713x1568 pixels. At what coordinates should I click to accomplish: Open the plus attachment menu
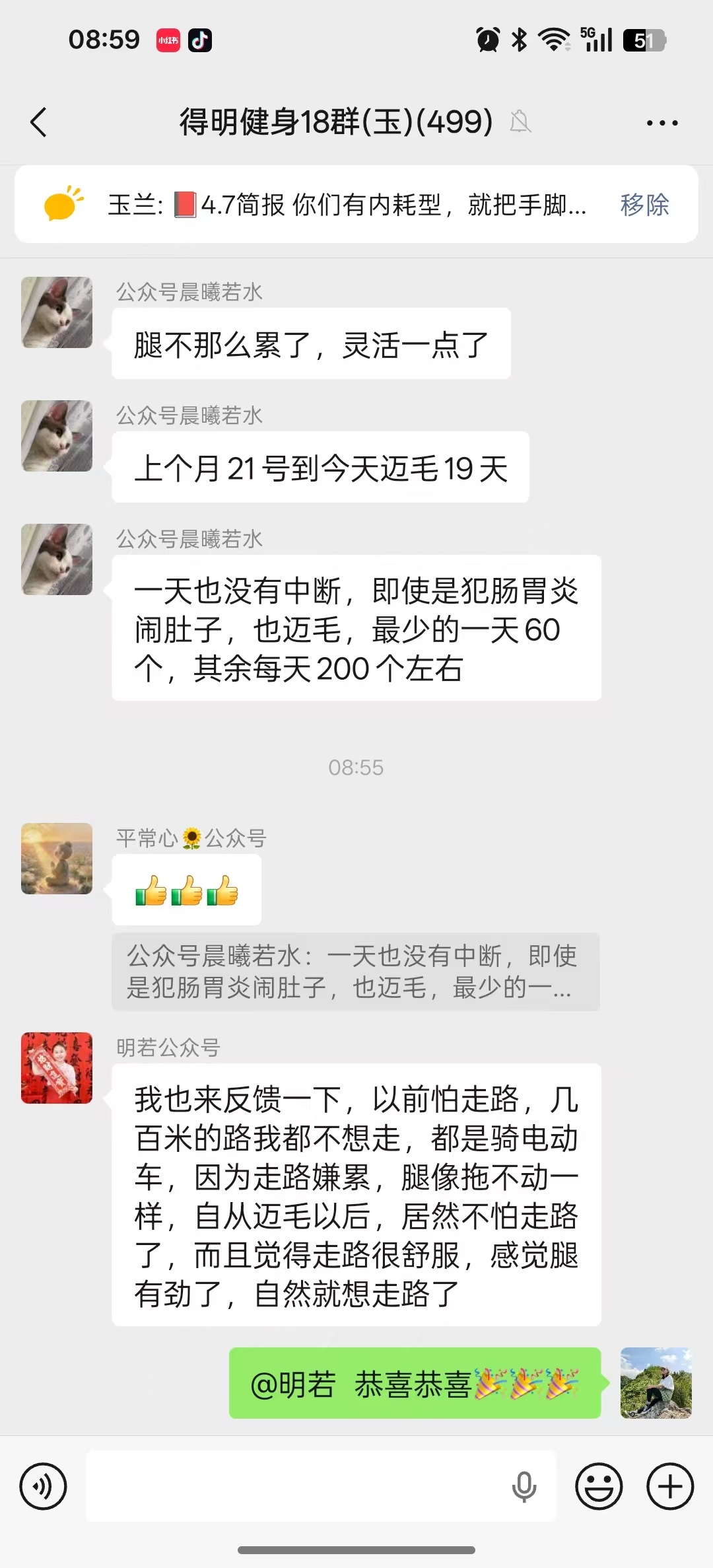[x=669, y=1486]
